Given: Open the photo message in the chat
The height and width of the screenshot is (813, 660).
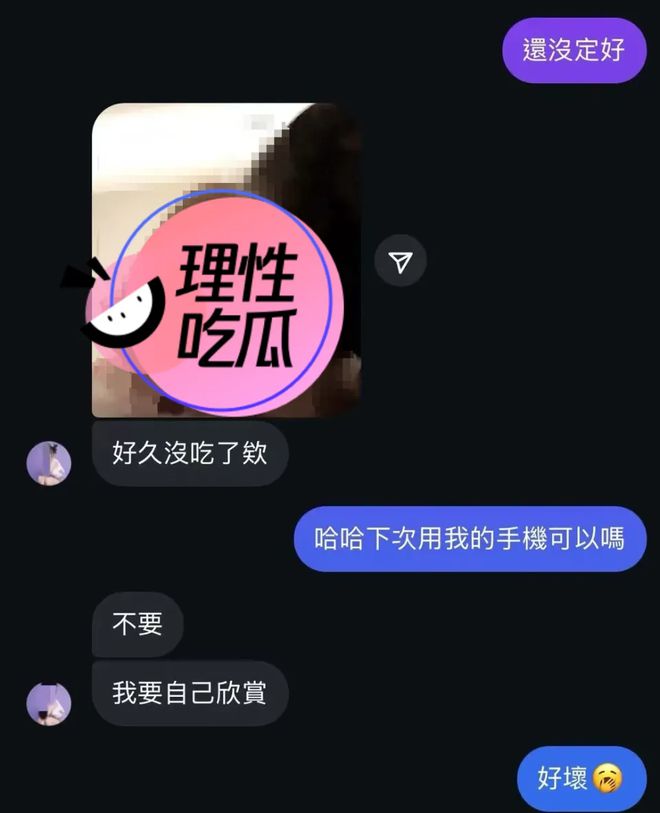Looking at the screenshot, I should [226, 260].
